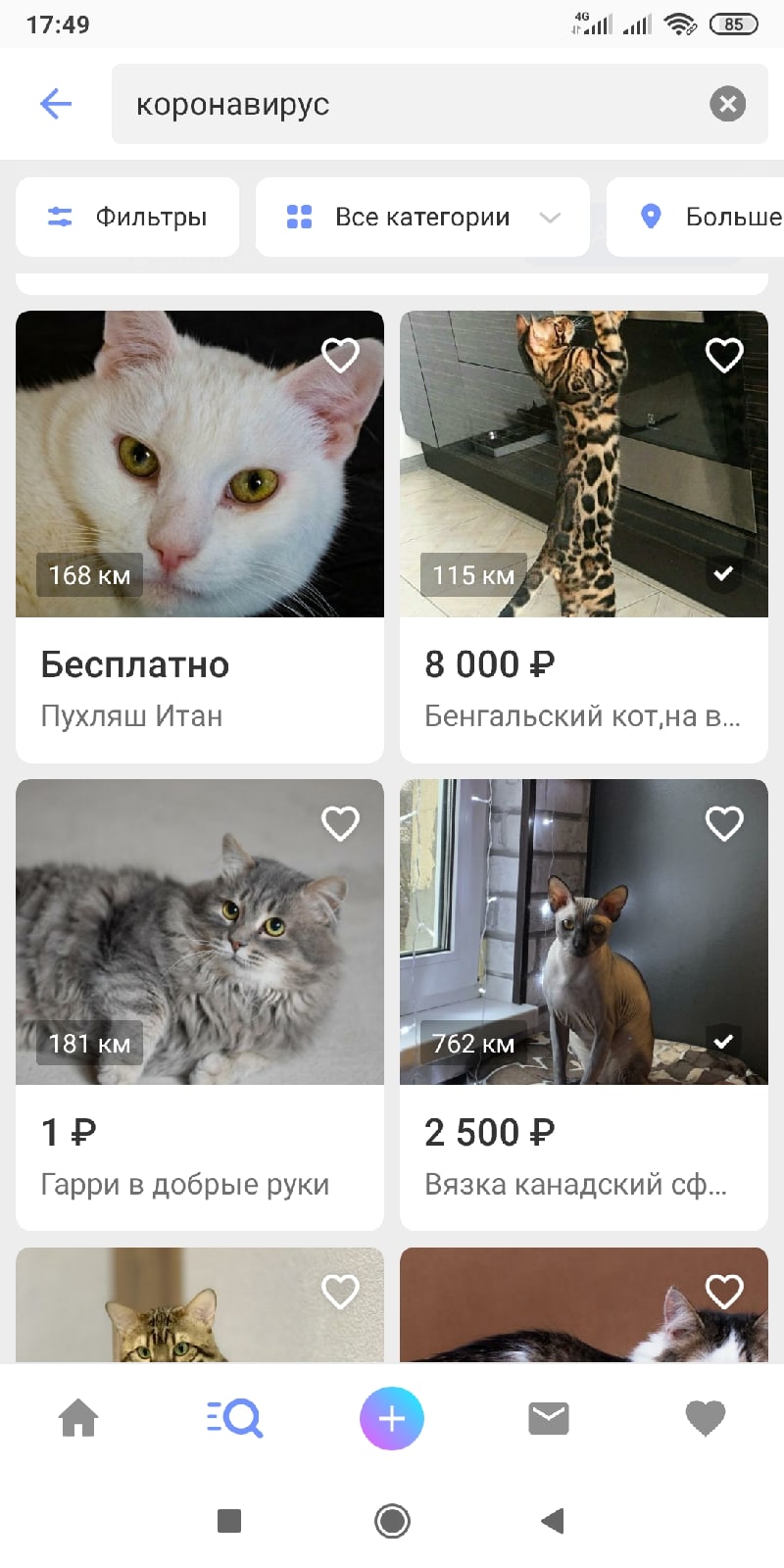The image size is (784, 1568).
Task: Favorite the Пухляш Итан white cat listing
Action: pyautogui.click(x=340, y=355)
